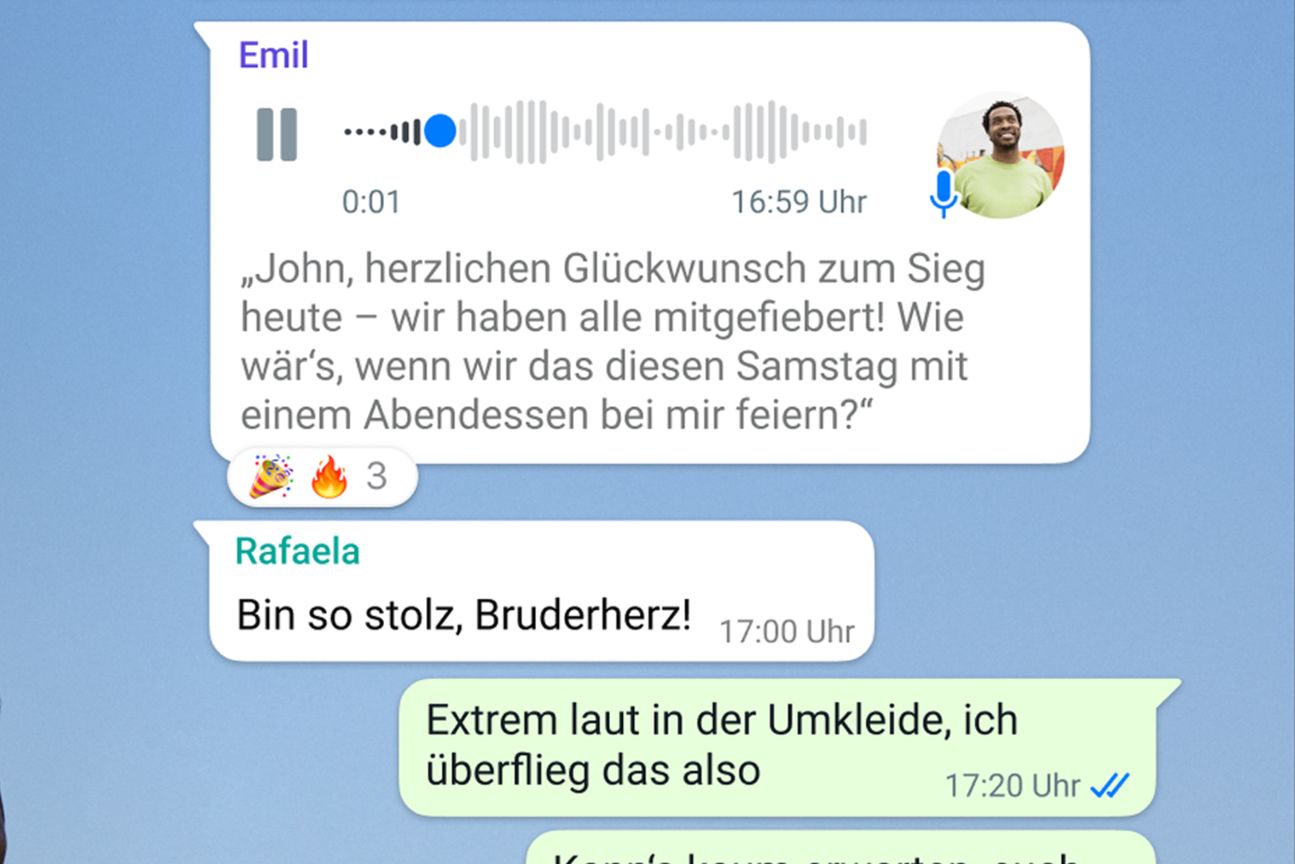Pause Emil's voice message
Screen dimensions: 1295x864
click(x=277, y=134)
